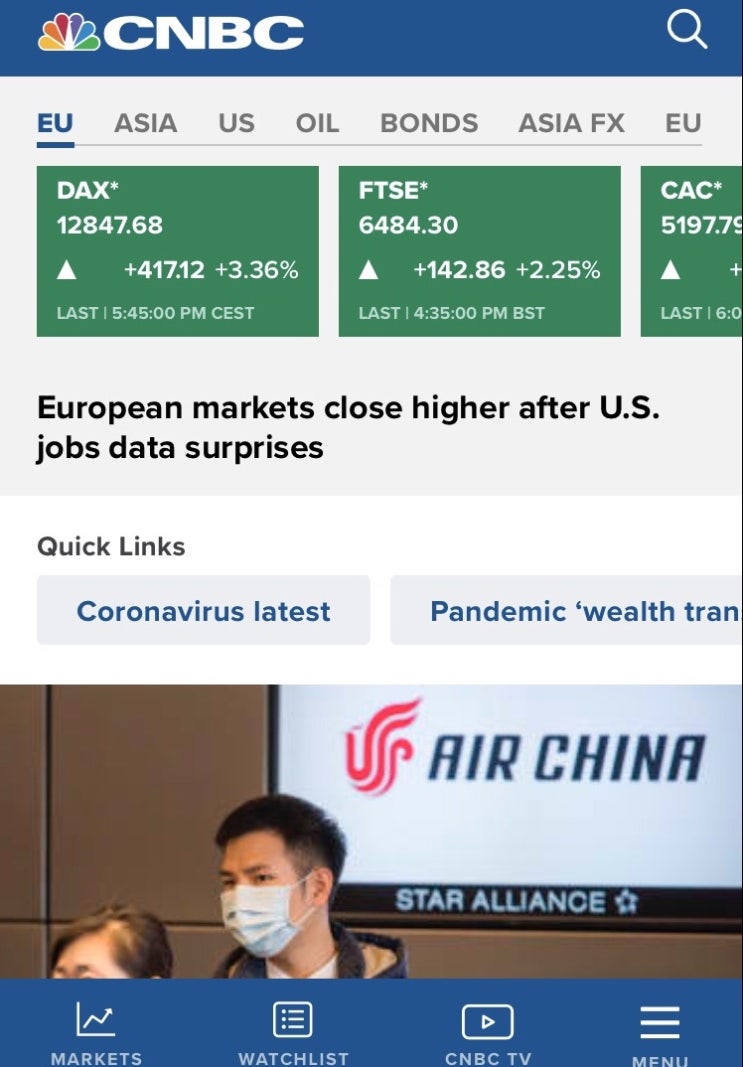743x1067 pixels.
Task: Open the FTSE index card
Action: click(480, 251)
